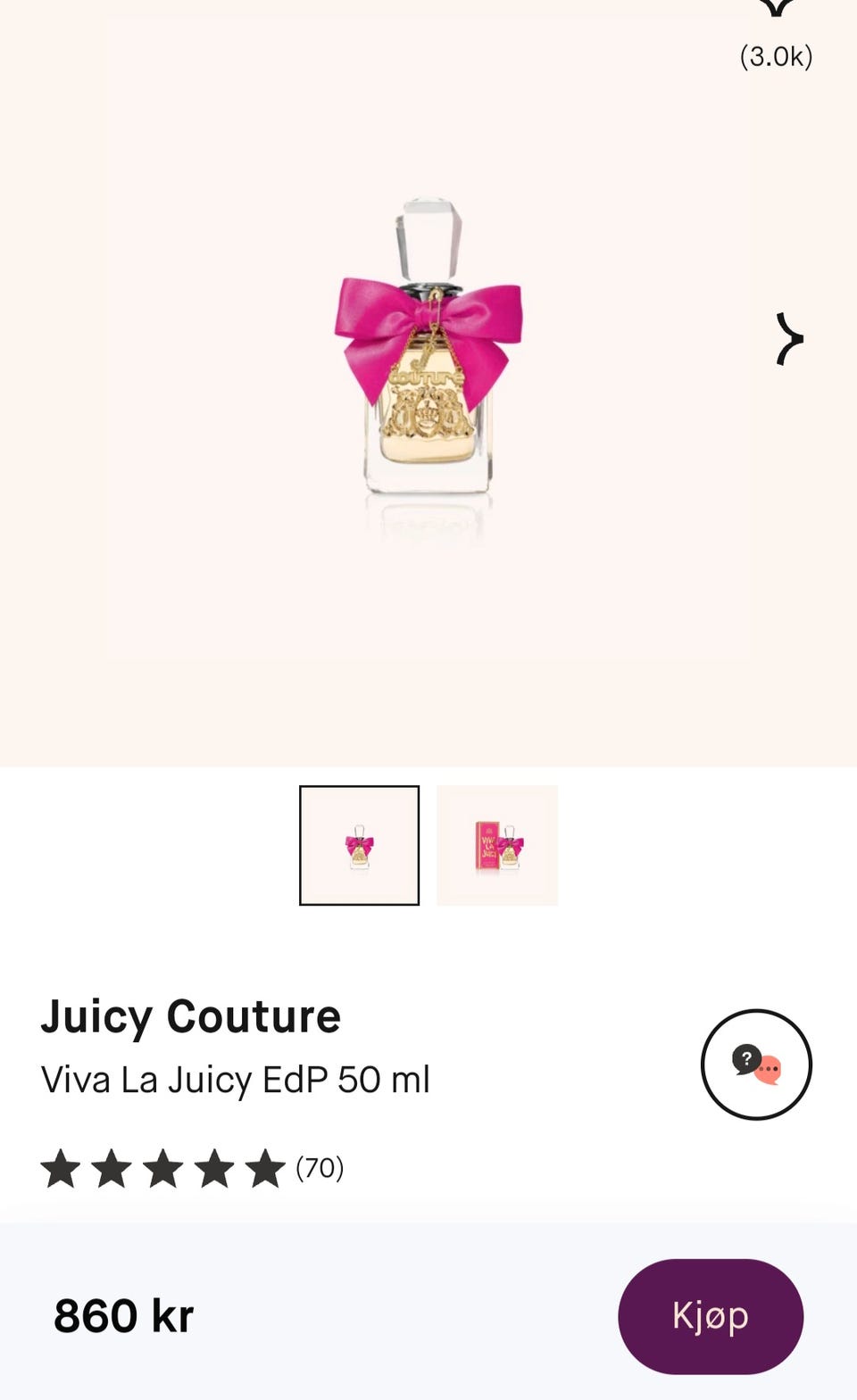Select the thumbnail with the pink box
The width and height of the screenshot is (857, 1400).
[497, 845]
